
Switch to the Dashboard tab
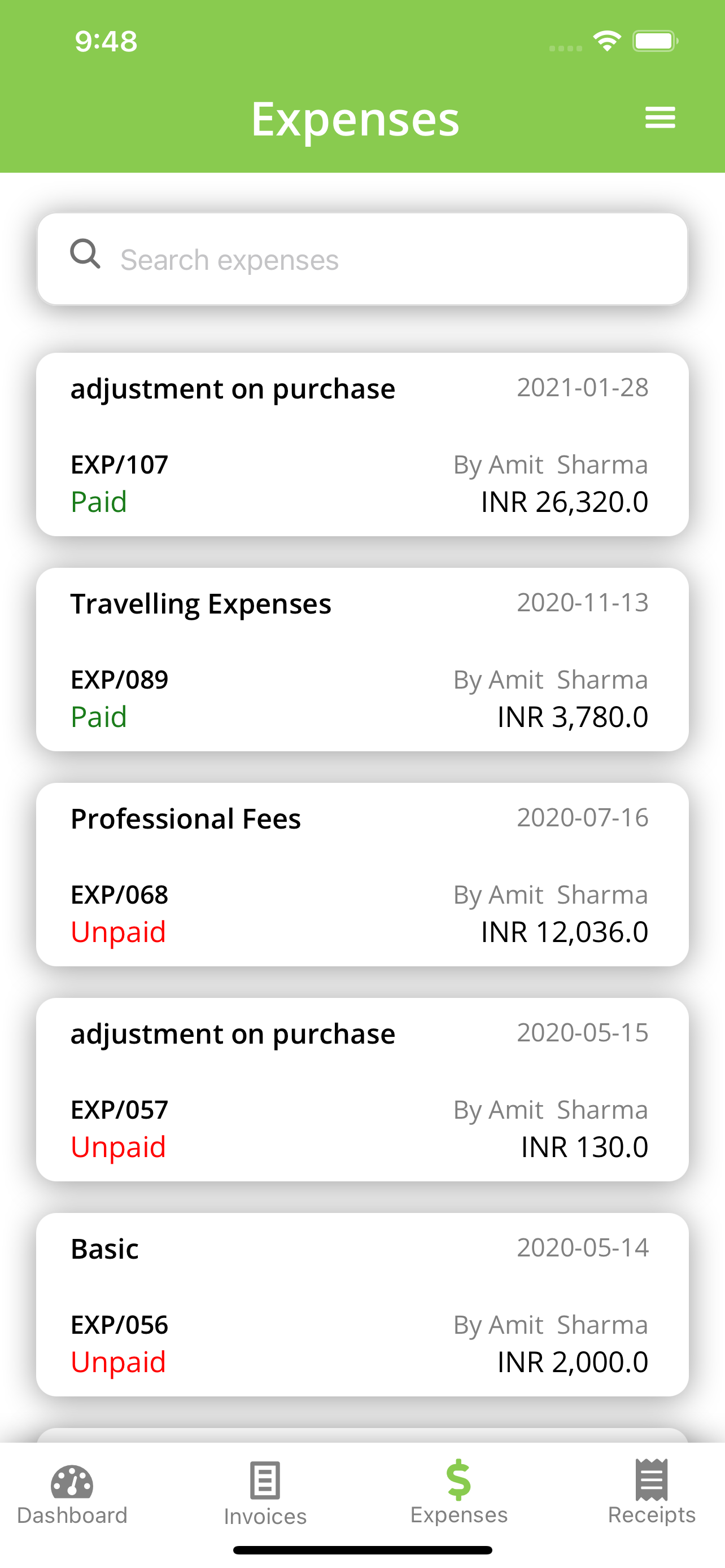[x=72, y=1495]
